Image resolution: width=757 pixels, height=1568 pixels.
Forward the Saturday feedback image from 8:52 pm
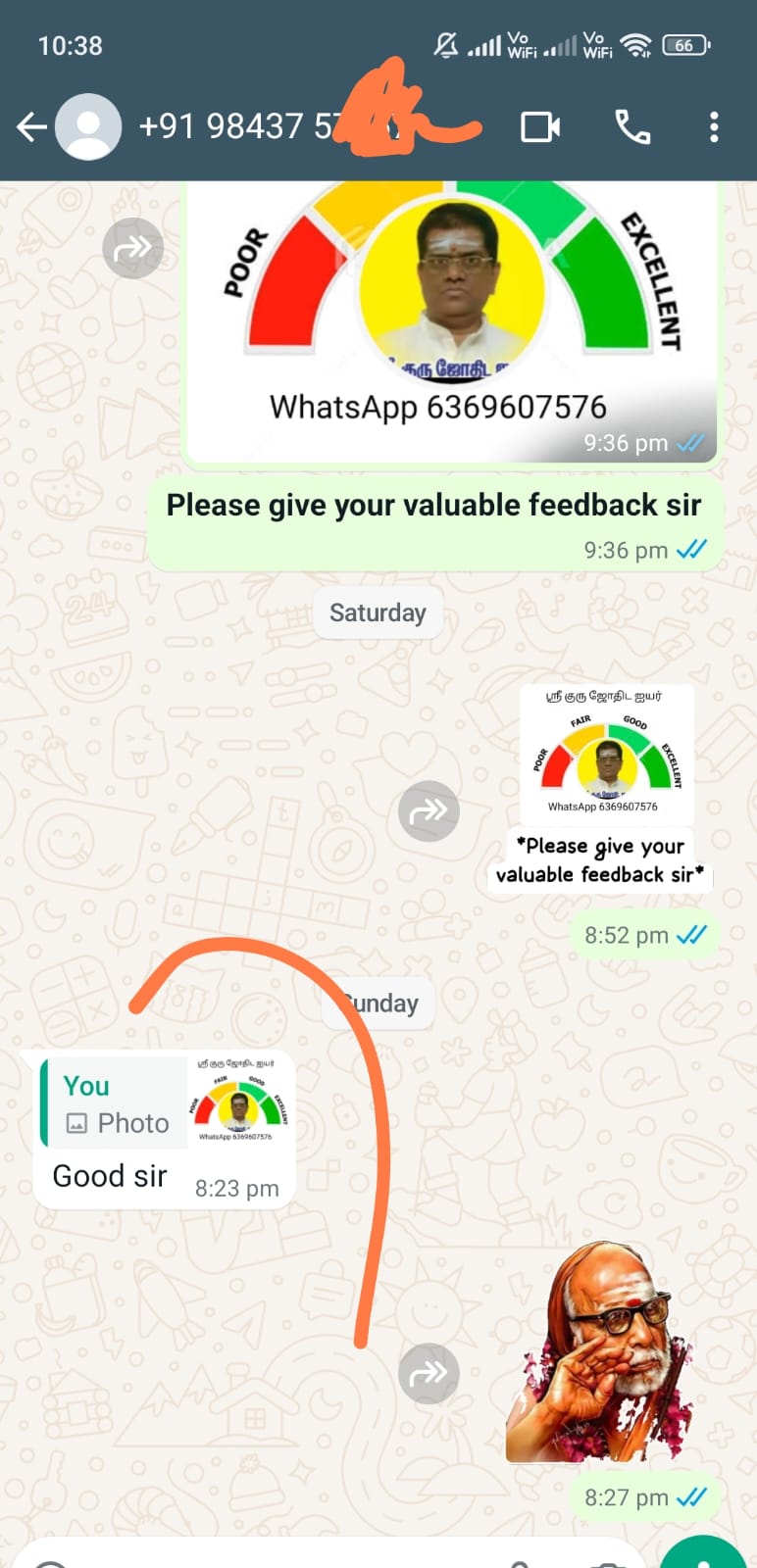point(429,811)
